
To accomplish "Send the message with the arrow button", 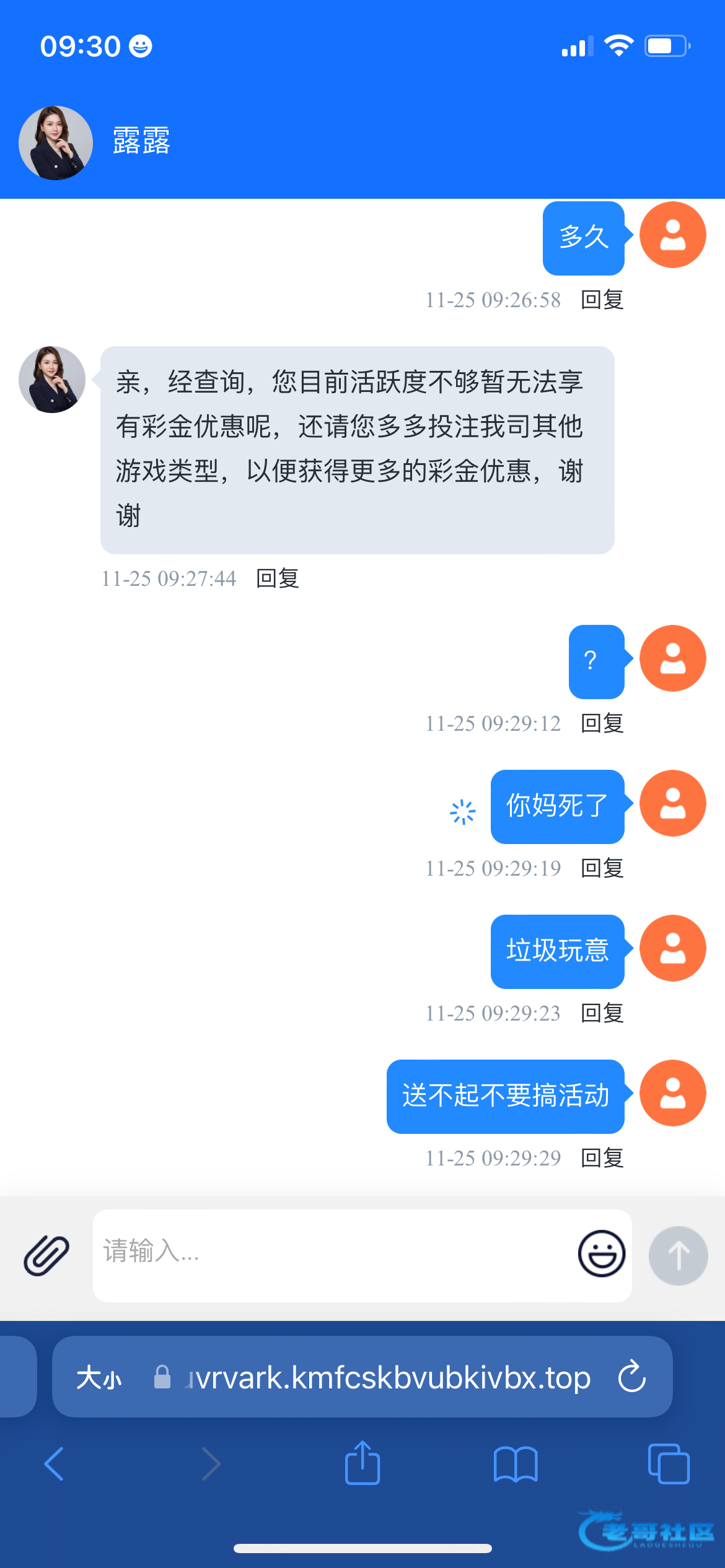I will [x=679, y=1255].
